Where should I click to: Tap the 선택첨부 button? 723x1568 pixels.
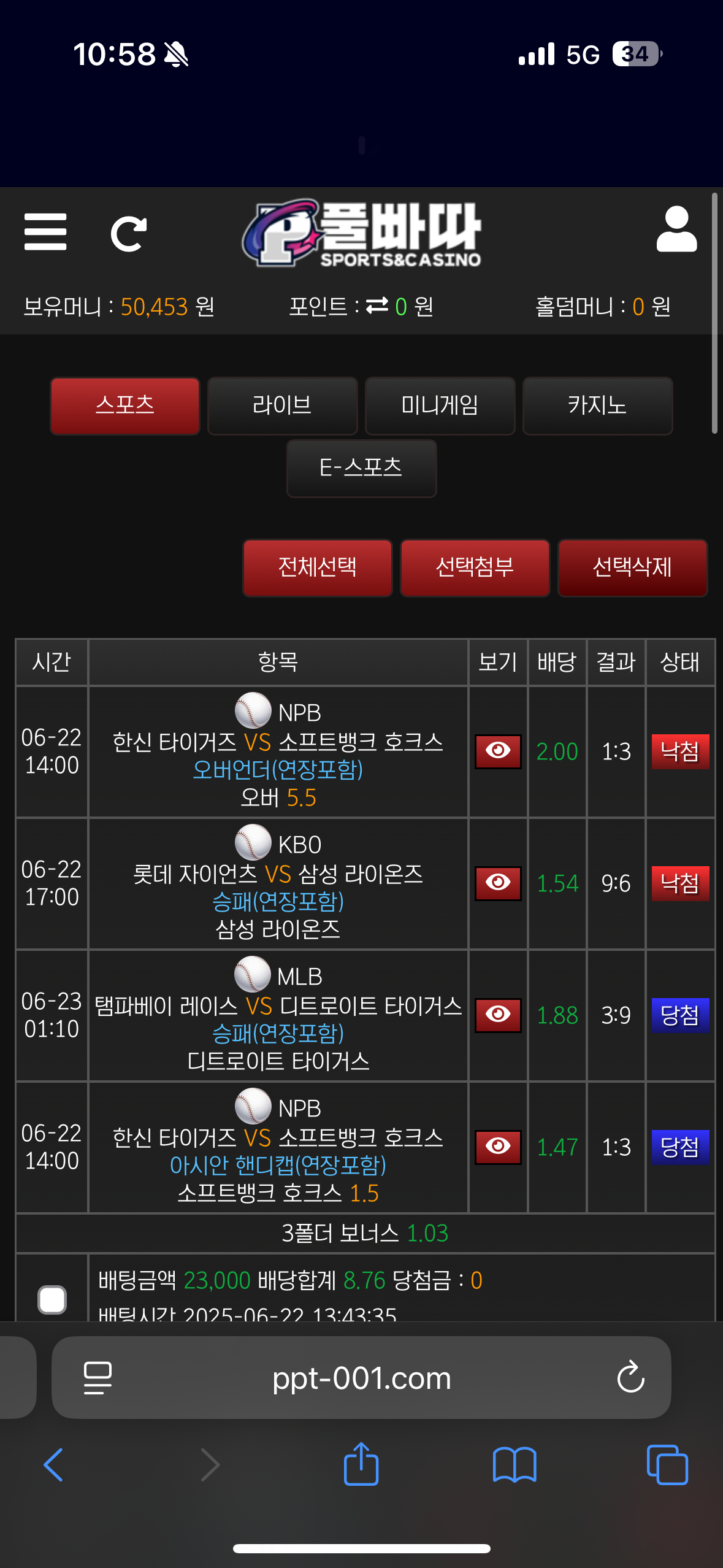pos(475,567)
